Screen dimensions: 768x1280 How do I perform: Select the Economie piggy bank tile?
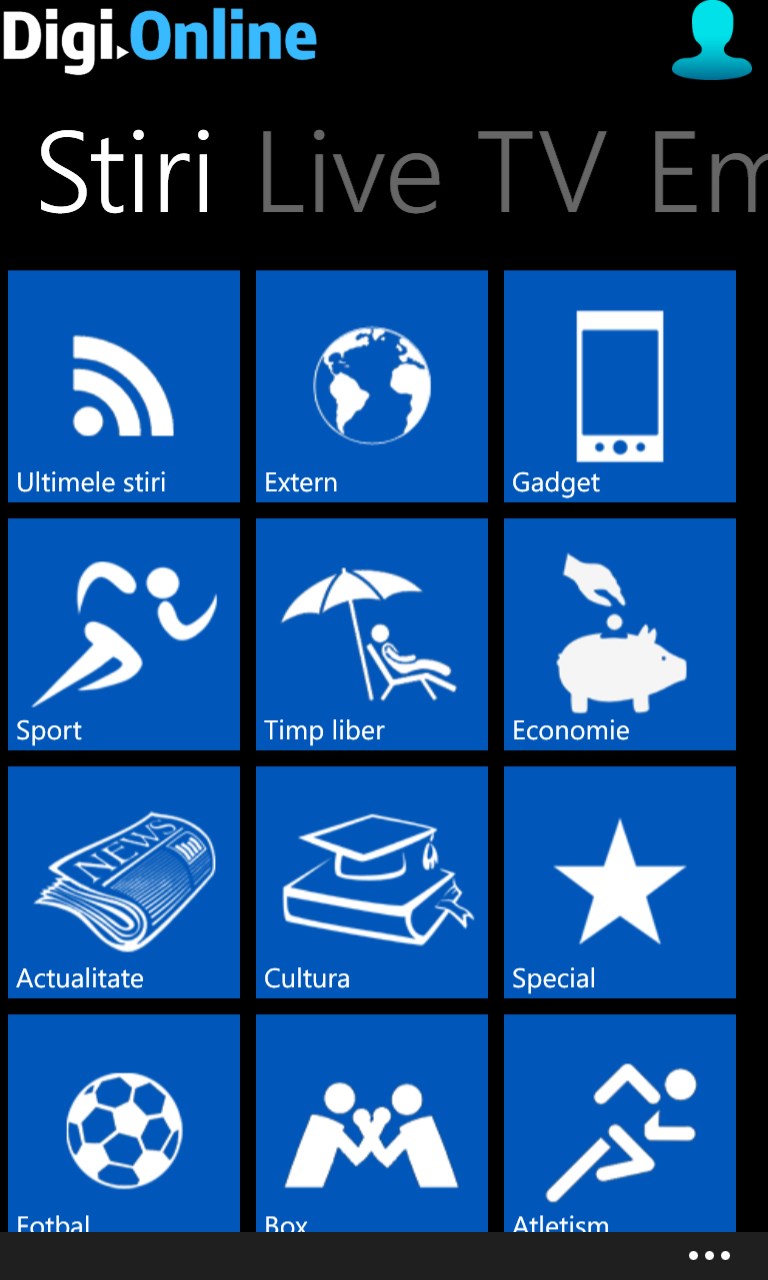pyautogui.click(x=619, y=633)
